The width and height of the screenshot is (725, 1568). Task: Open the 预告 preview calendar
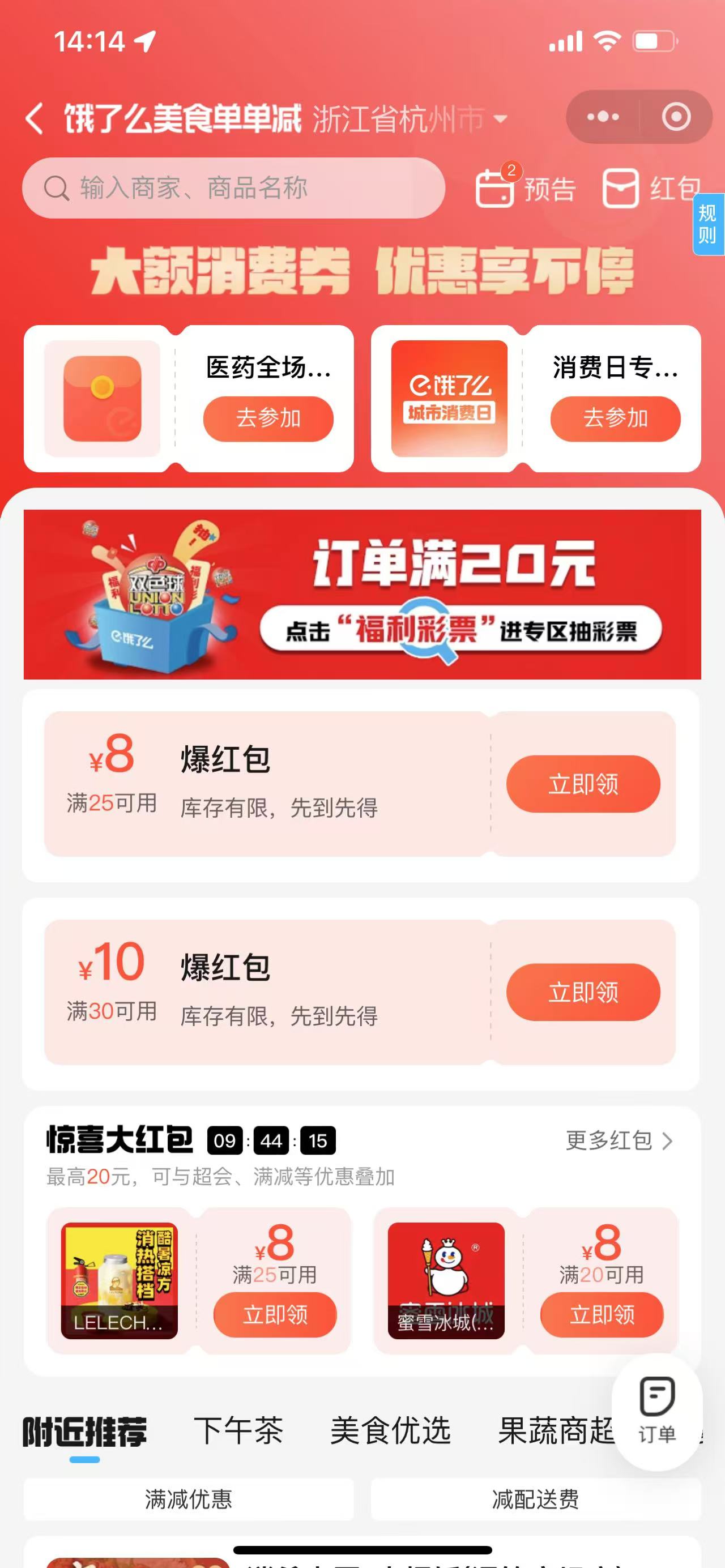[x=525, y=188]
